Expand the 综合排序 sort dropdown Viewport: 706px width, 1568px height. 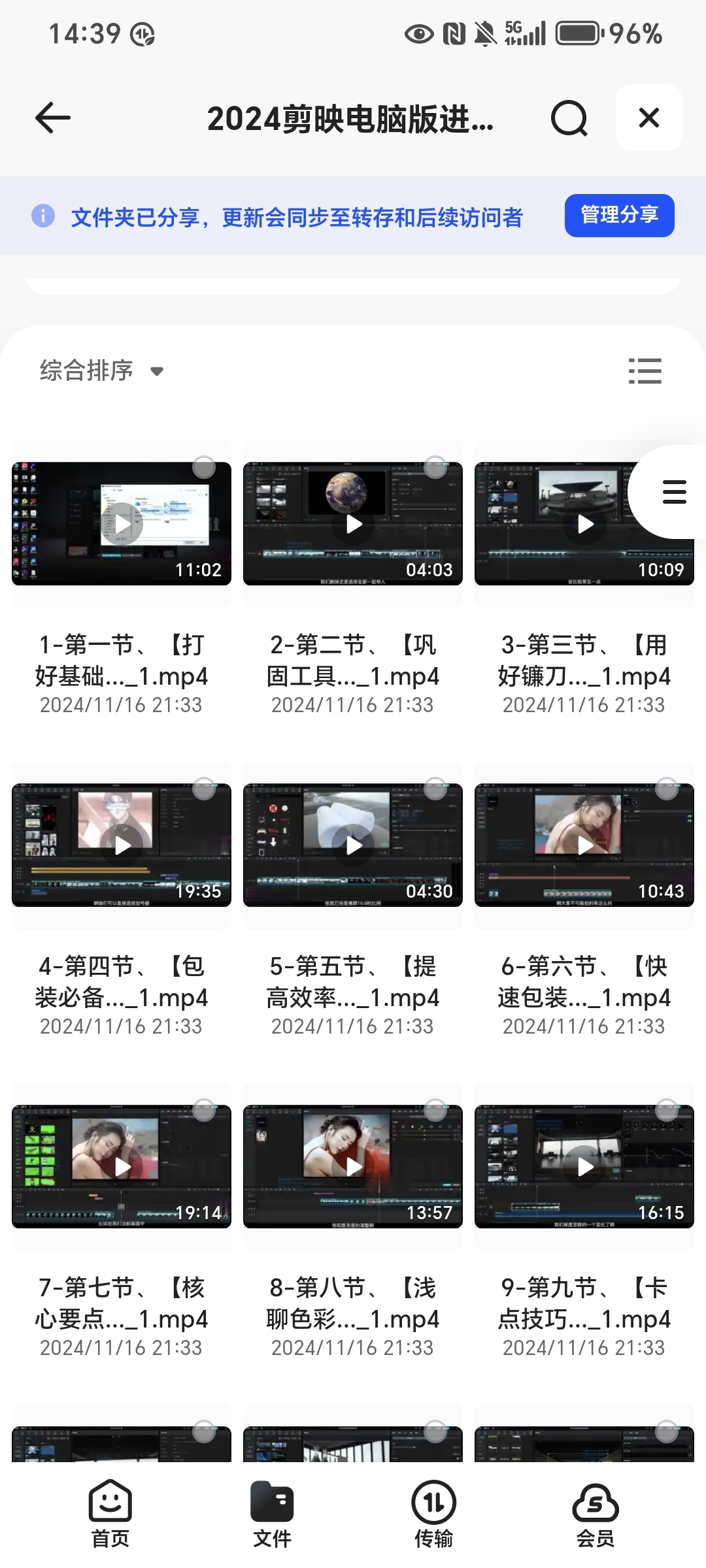click(101, 370)
